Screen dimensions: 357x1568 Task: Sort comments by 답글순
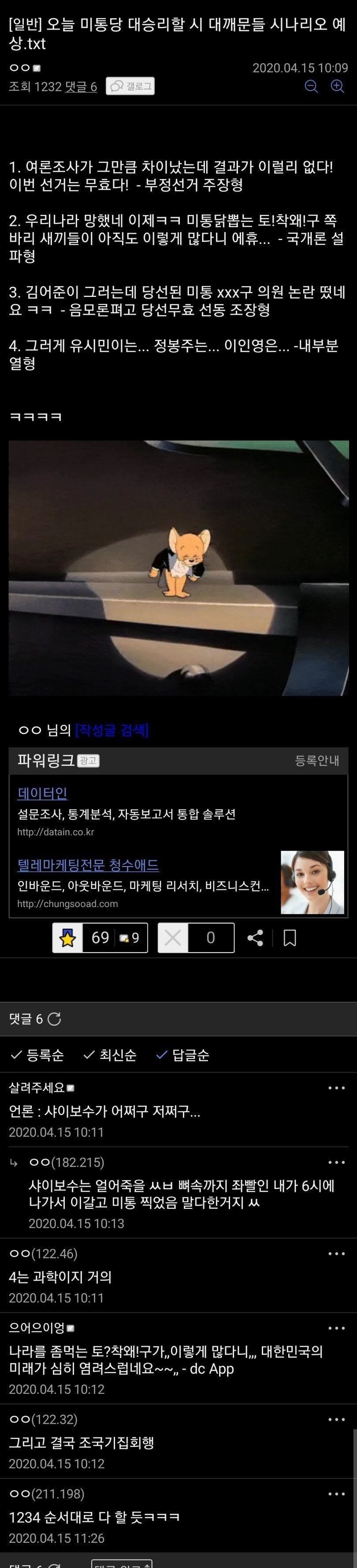click(183, 1055)
